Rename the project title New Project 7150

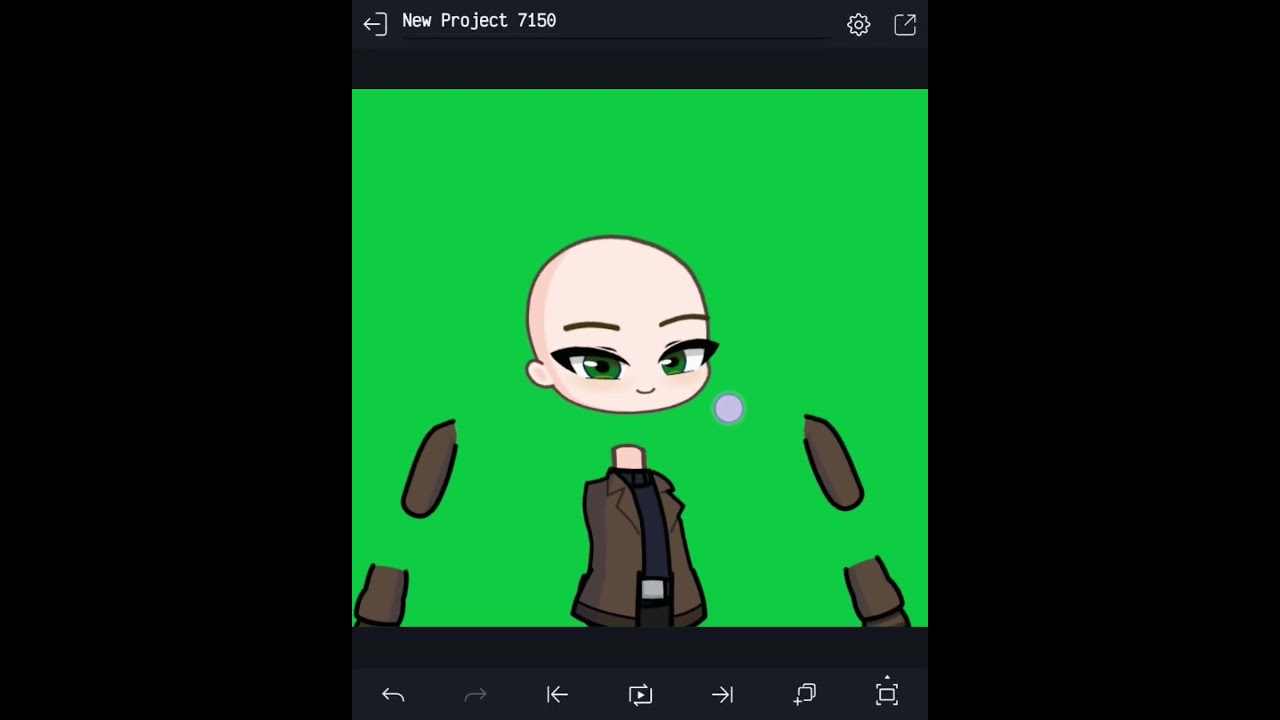[x=479, y=21]
